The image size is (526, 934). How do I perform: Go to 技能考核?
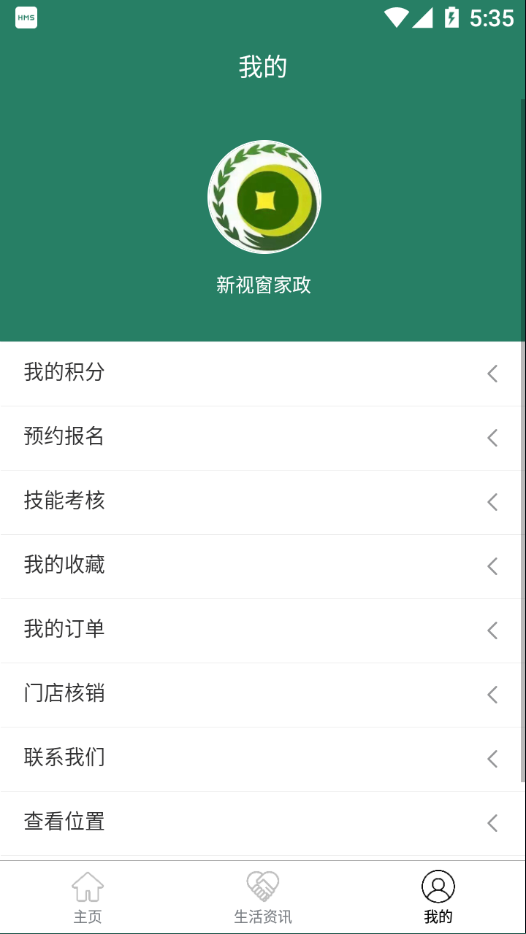[x=261, y=502]
